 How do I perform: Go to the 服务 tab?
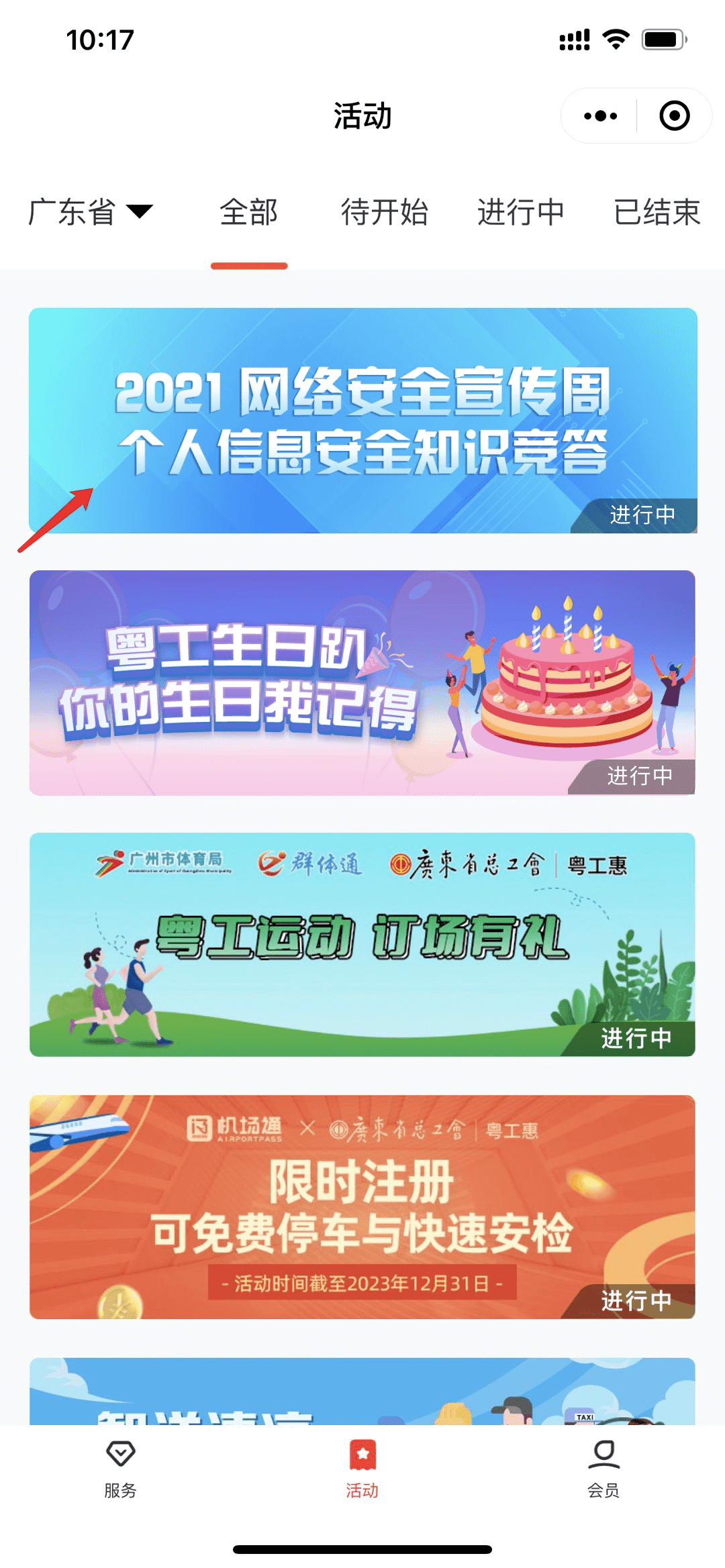point(121,1469)
